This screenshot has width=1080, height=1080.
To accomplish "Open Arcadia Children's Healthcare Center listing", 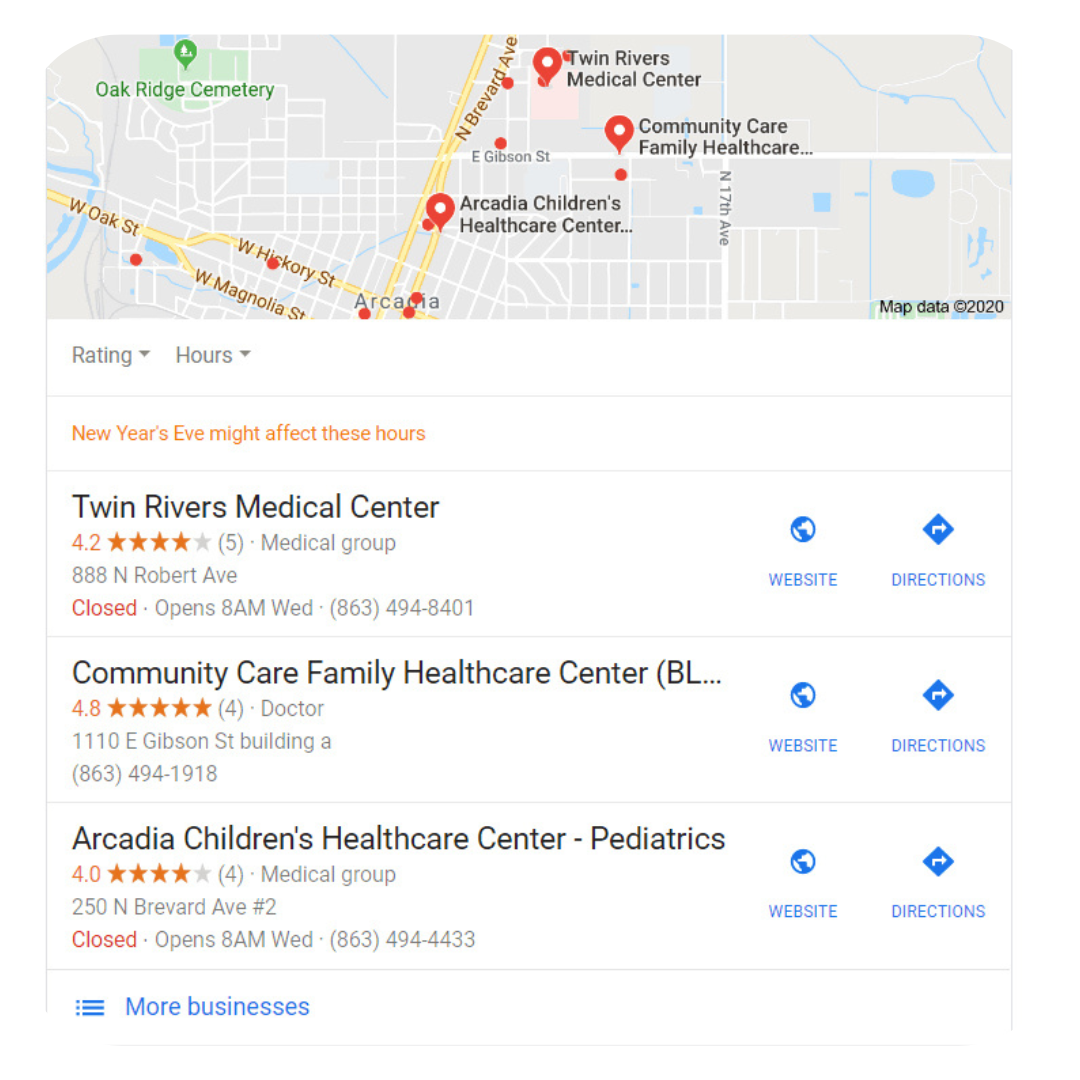I will 398,839.
